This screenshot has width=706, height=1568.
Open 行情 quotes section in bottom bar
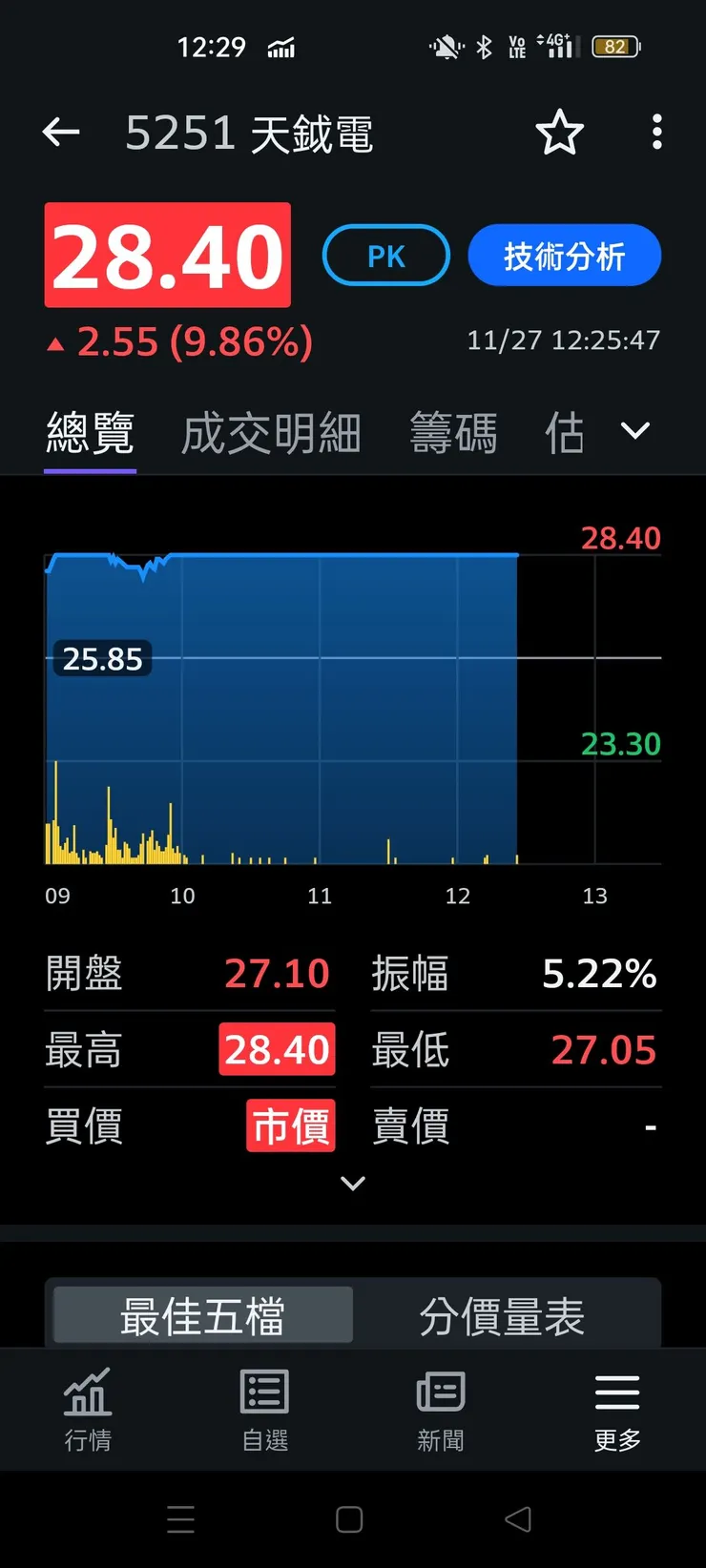[88, 1410]
